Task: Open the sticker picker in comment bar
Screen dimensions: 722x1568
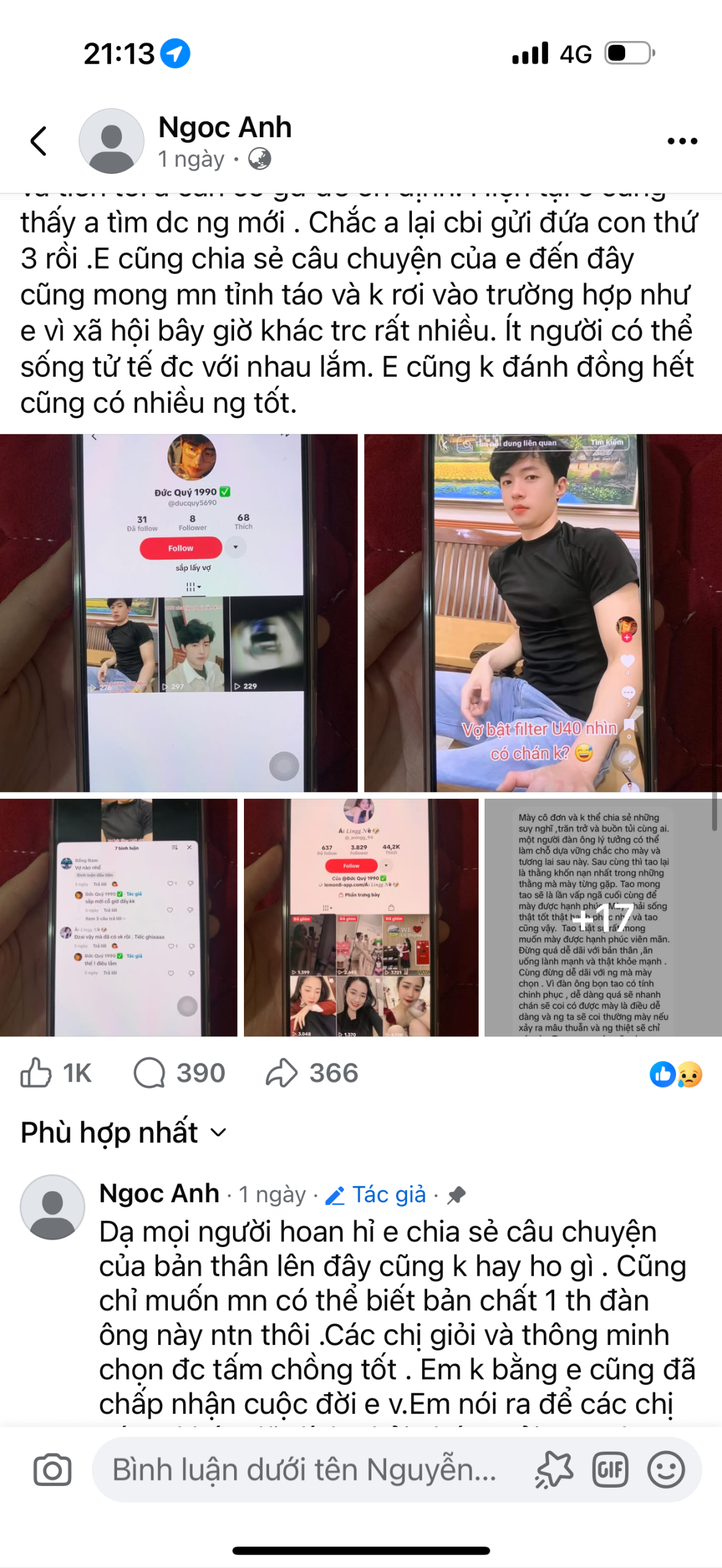Action: click(x=553, y=1469)
